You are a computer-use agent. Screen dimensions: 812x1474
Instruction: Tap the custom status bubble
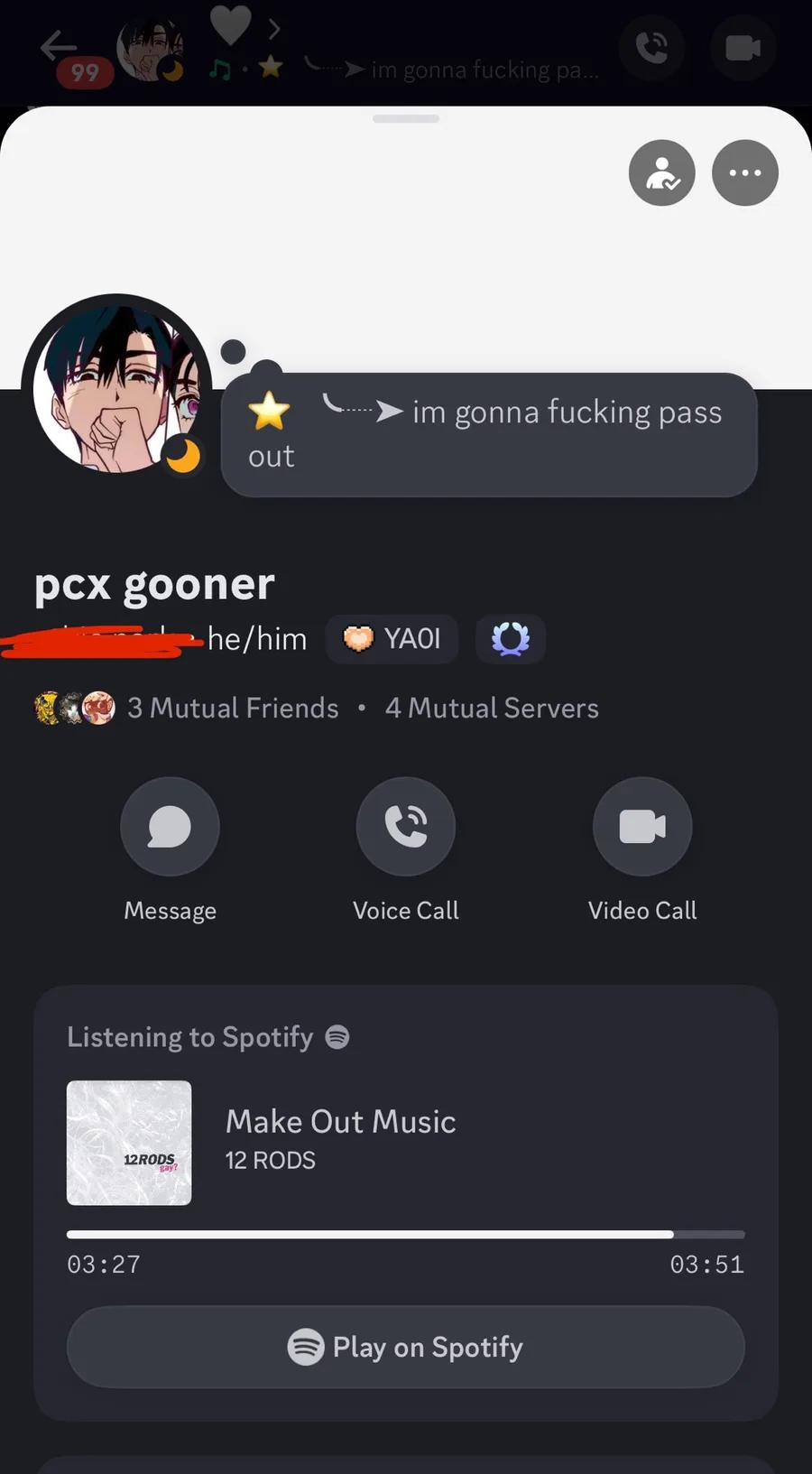(x=489, y=434)
